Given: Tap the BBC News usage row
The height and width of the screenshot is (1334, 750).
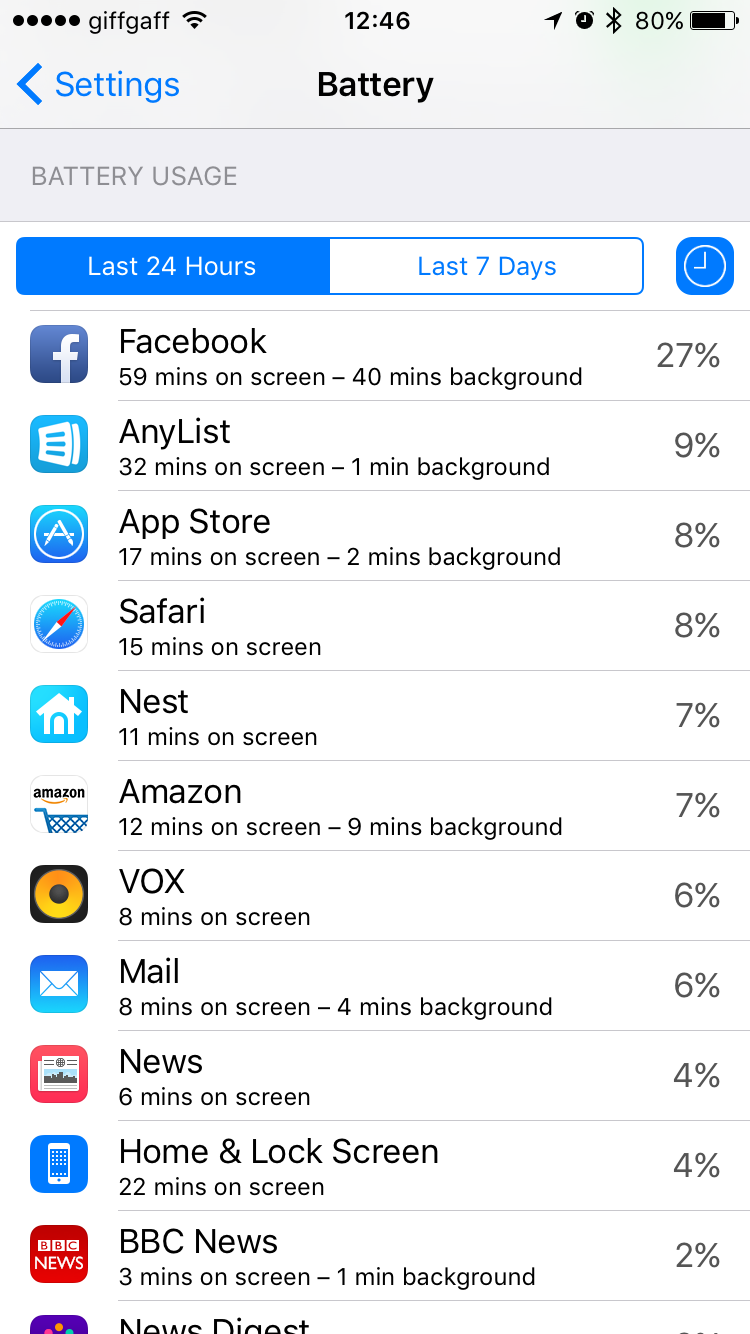Looking at the screenshot, I should click(375, 1256).
